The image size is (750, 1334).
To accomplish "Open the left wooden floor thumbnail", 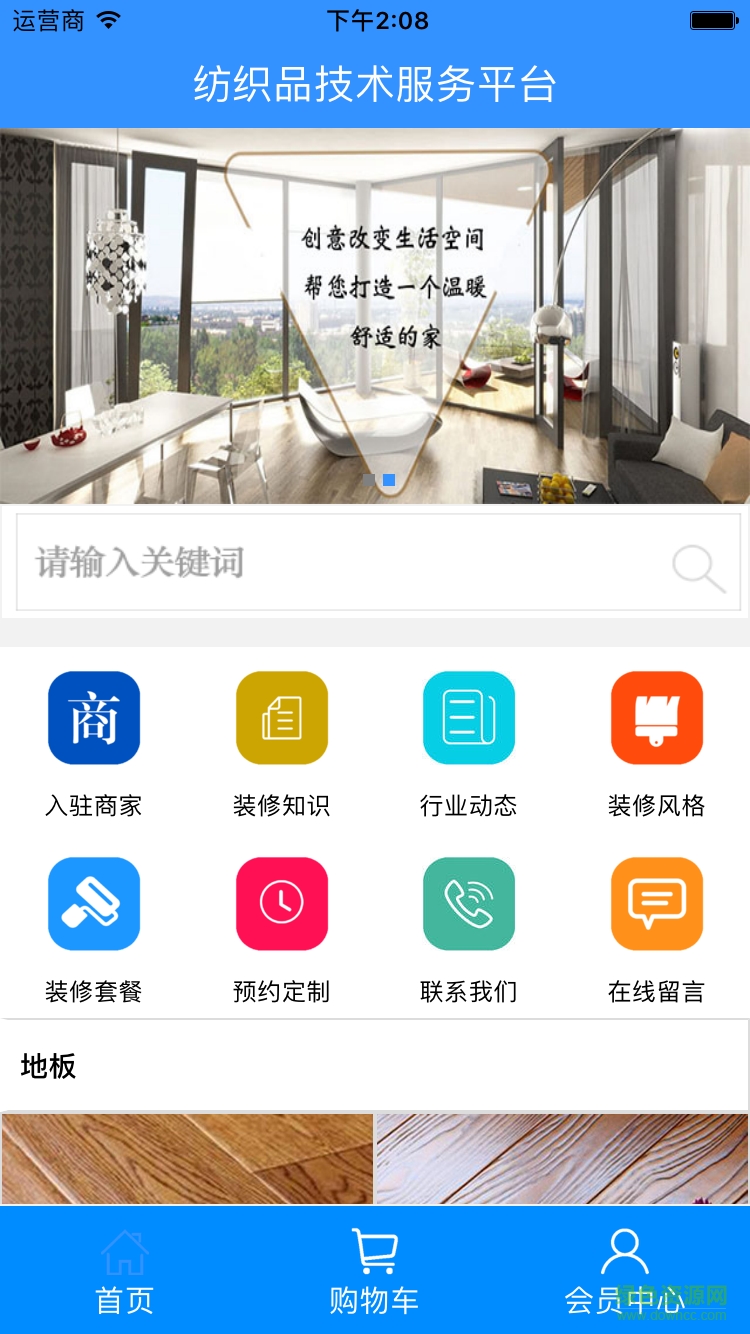I will [x=185, y=1158].
